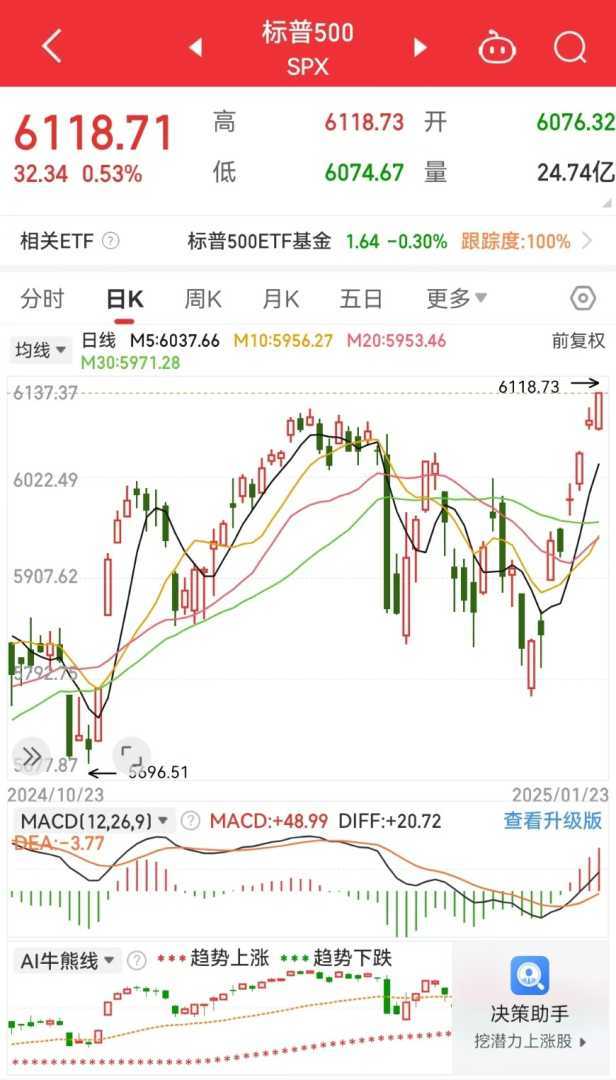This screenshot has height=1080, width=616.
Task: Open chart settings hexagon icon
Action: point(583,298)
